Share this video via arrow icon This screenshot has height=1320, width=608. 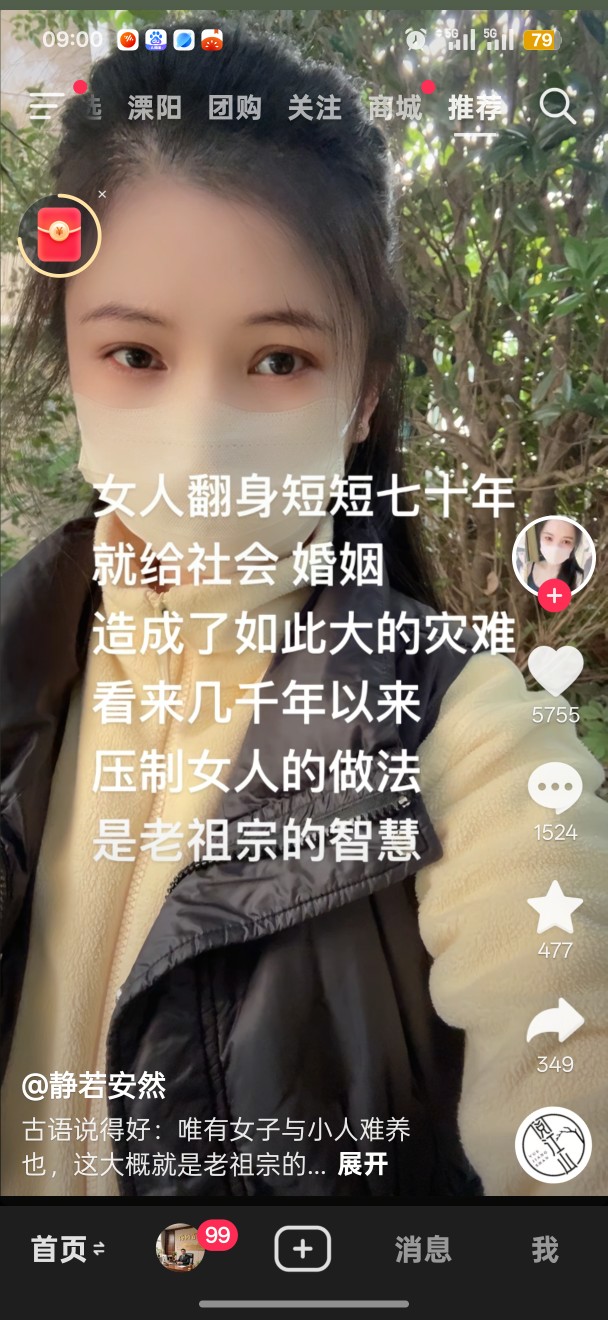(555, 1022)
